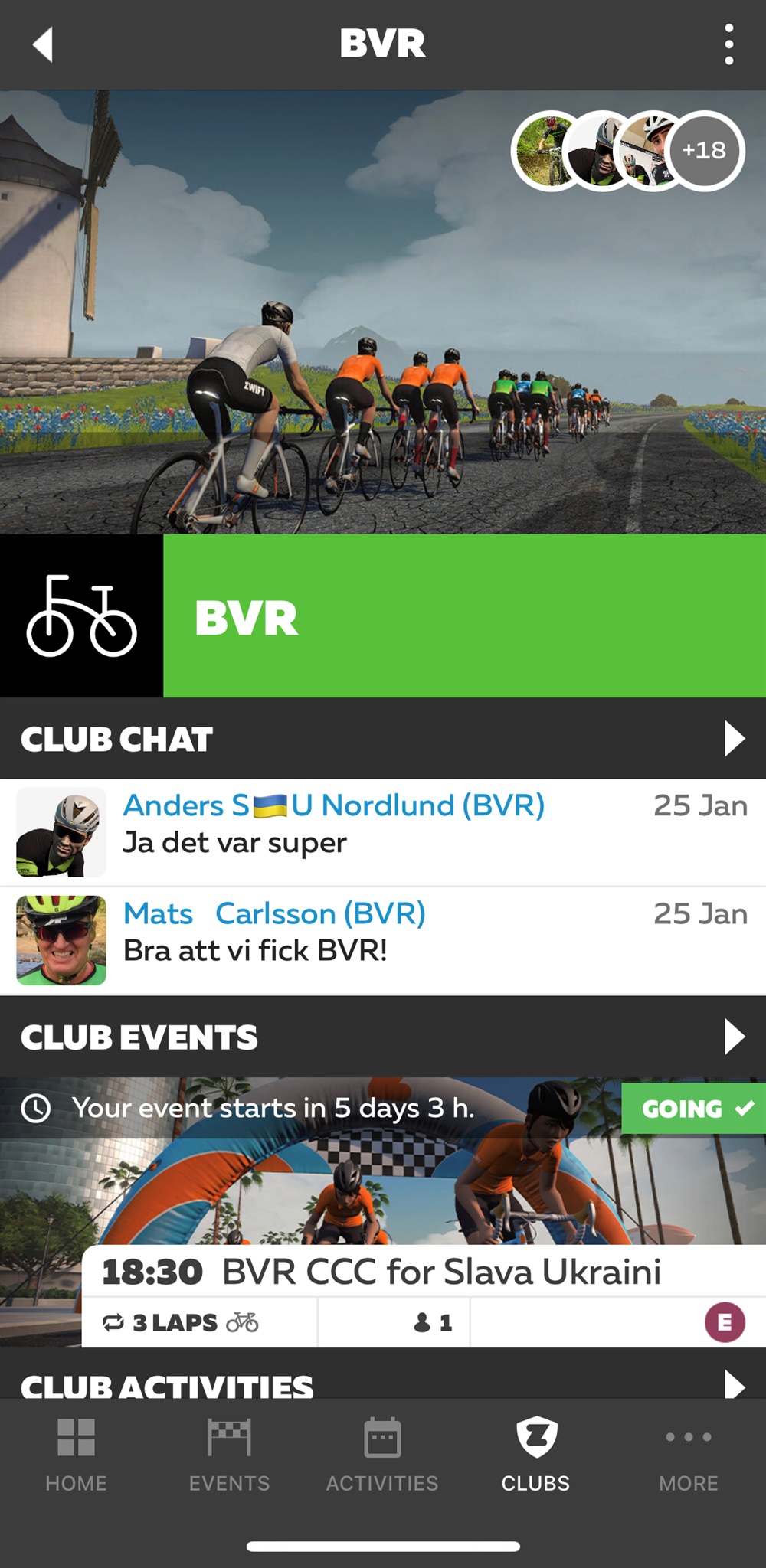This screenshot has height=1568, width=766.
Task: Open the three-dot overflow menu
Action: (728, 44)
